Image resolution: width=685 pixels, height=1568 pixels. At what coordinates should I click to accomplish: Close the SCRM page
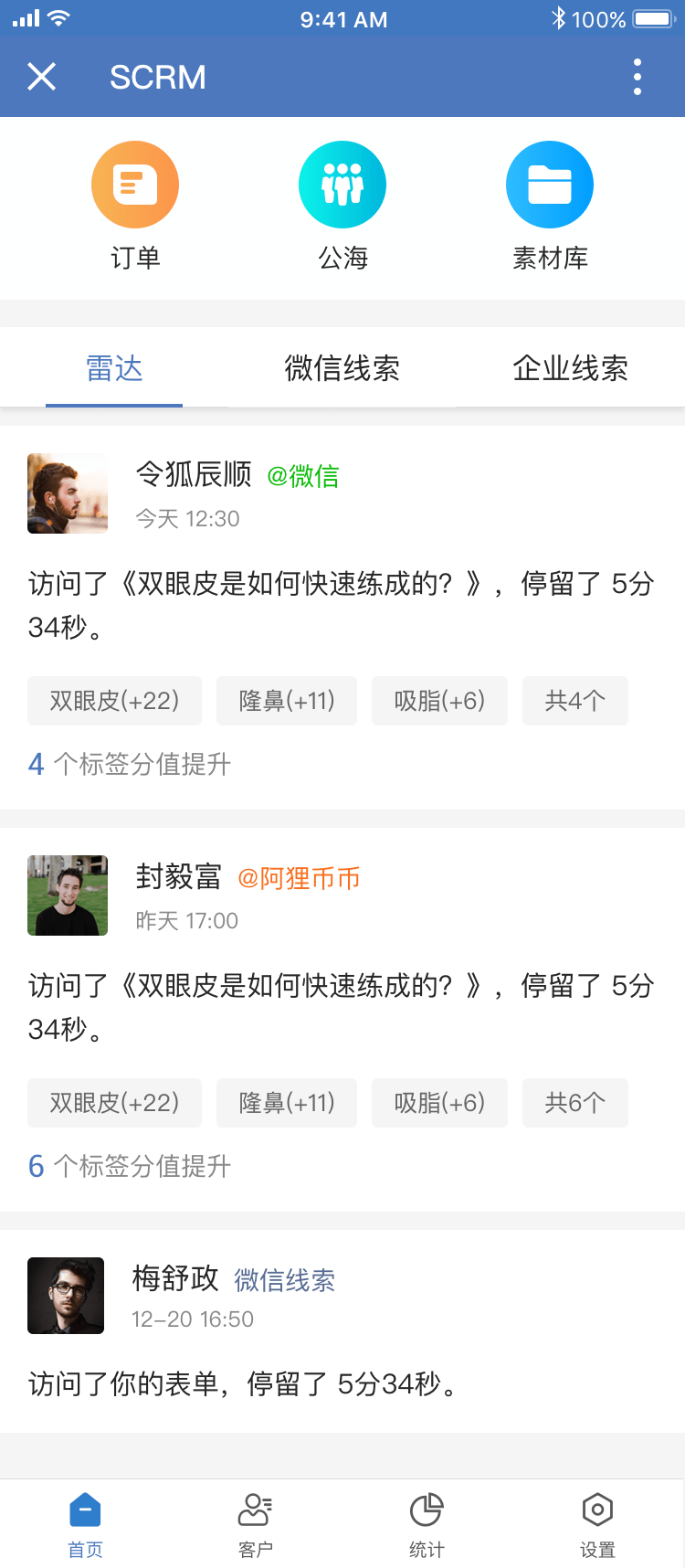[x=42, y=77]
